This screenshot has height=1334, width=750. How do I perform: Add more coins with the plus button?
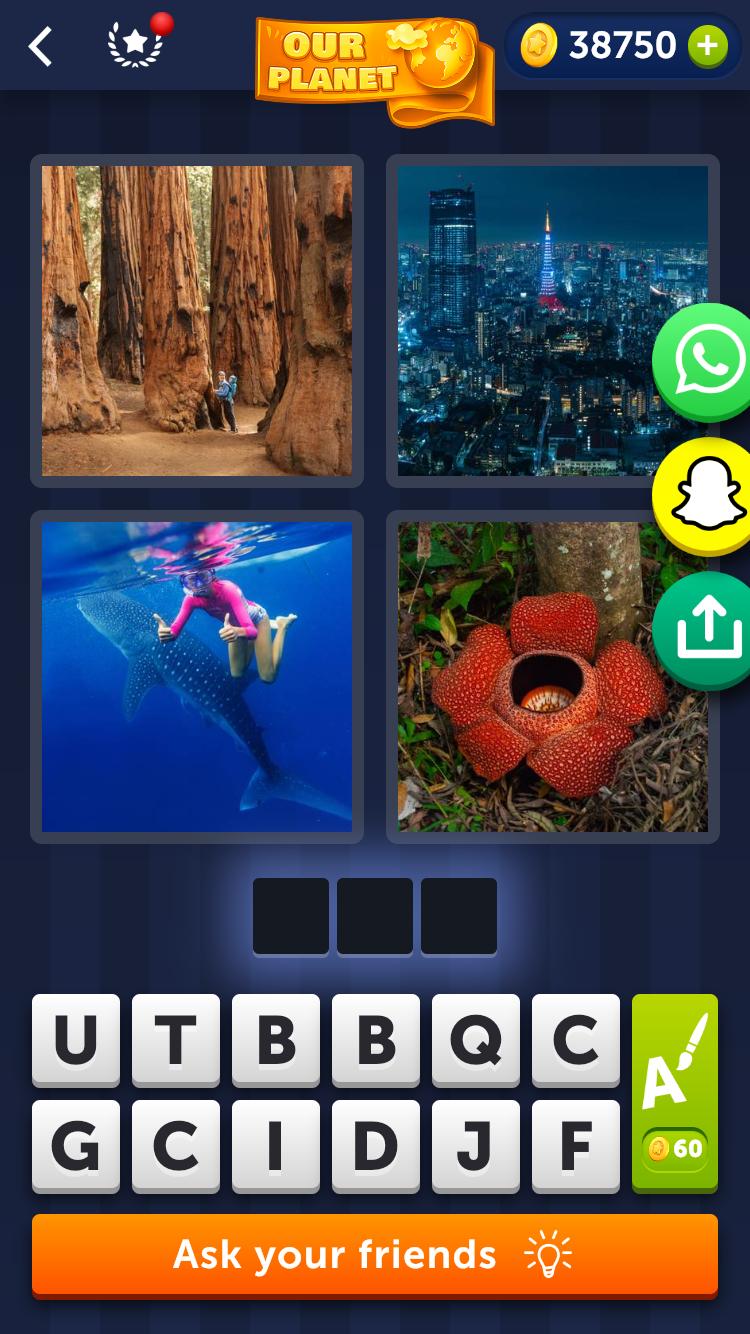(707, 46)
